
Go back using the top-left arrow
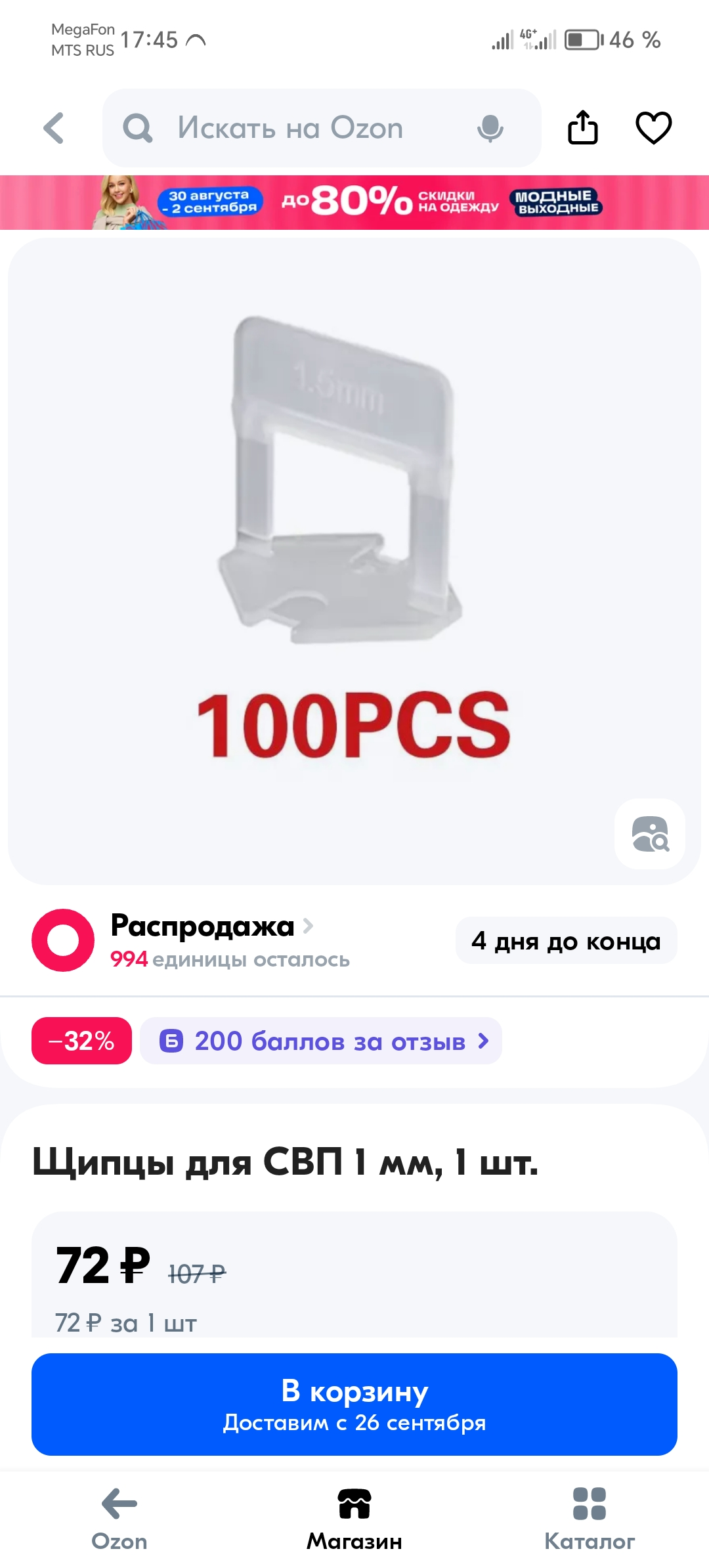(x=54, y=128)
